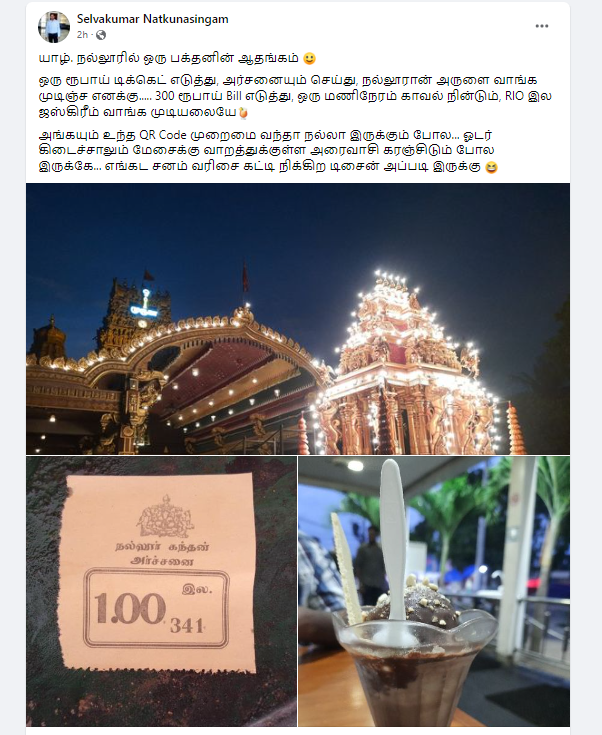The image size is (602, 735).
Task: Open the Nallur ticket photo
Action: point(161,591)
